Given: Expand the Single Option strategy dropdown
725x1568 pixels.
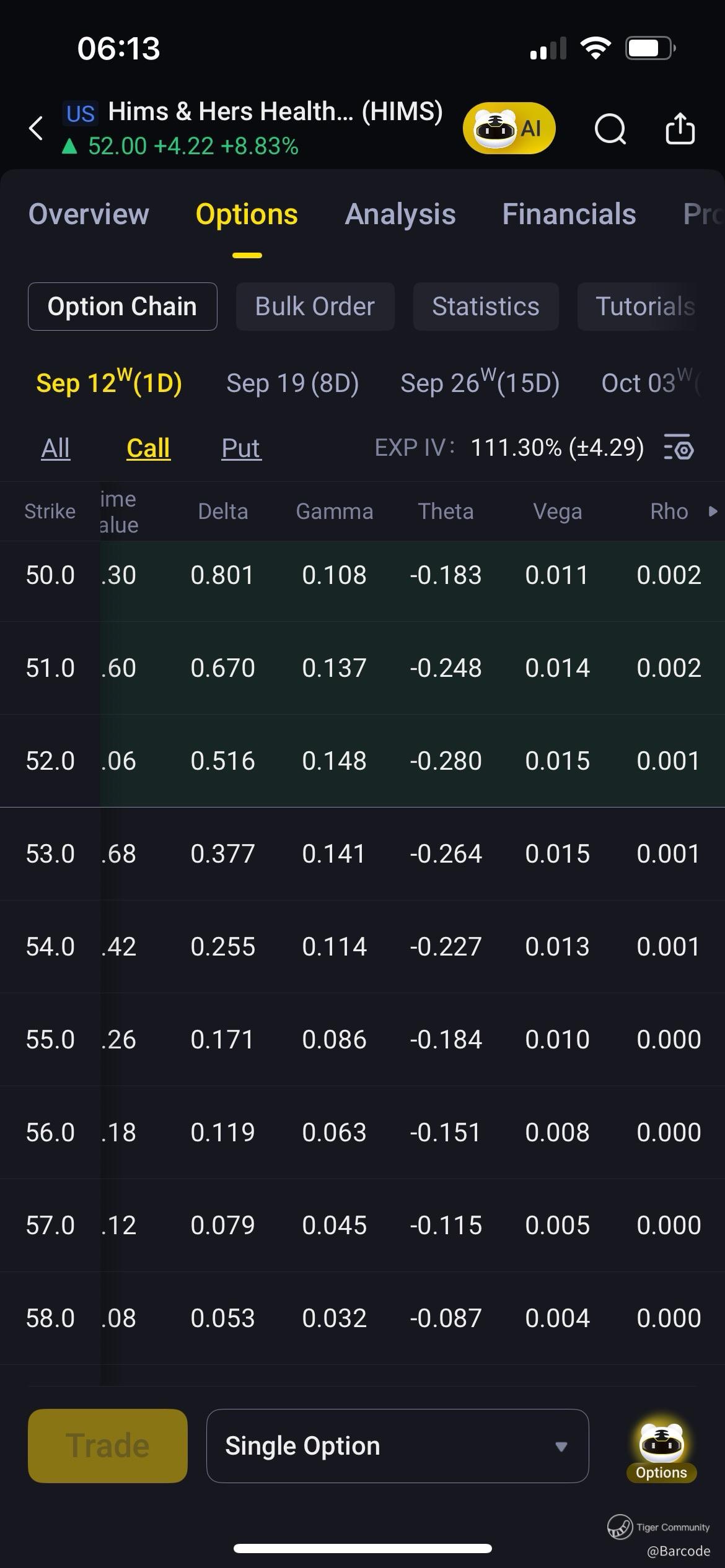Looking at the screenshot, I should (x=397, y=1446).
